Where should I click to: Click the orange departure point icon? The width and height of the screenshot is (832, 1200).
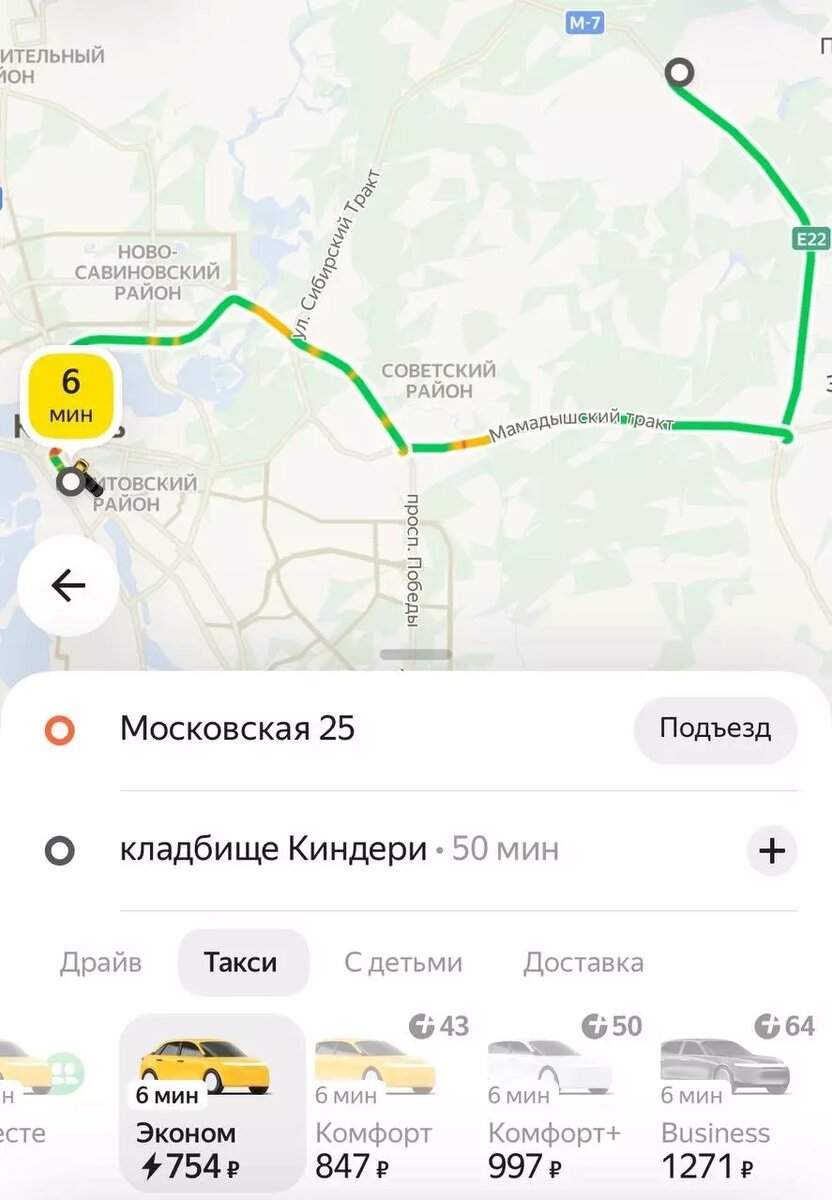pos(62,729)
